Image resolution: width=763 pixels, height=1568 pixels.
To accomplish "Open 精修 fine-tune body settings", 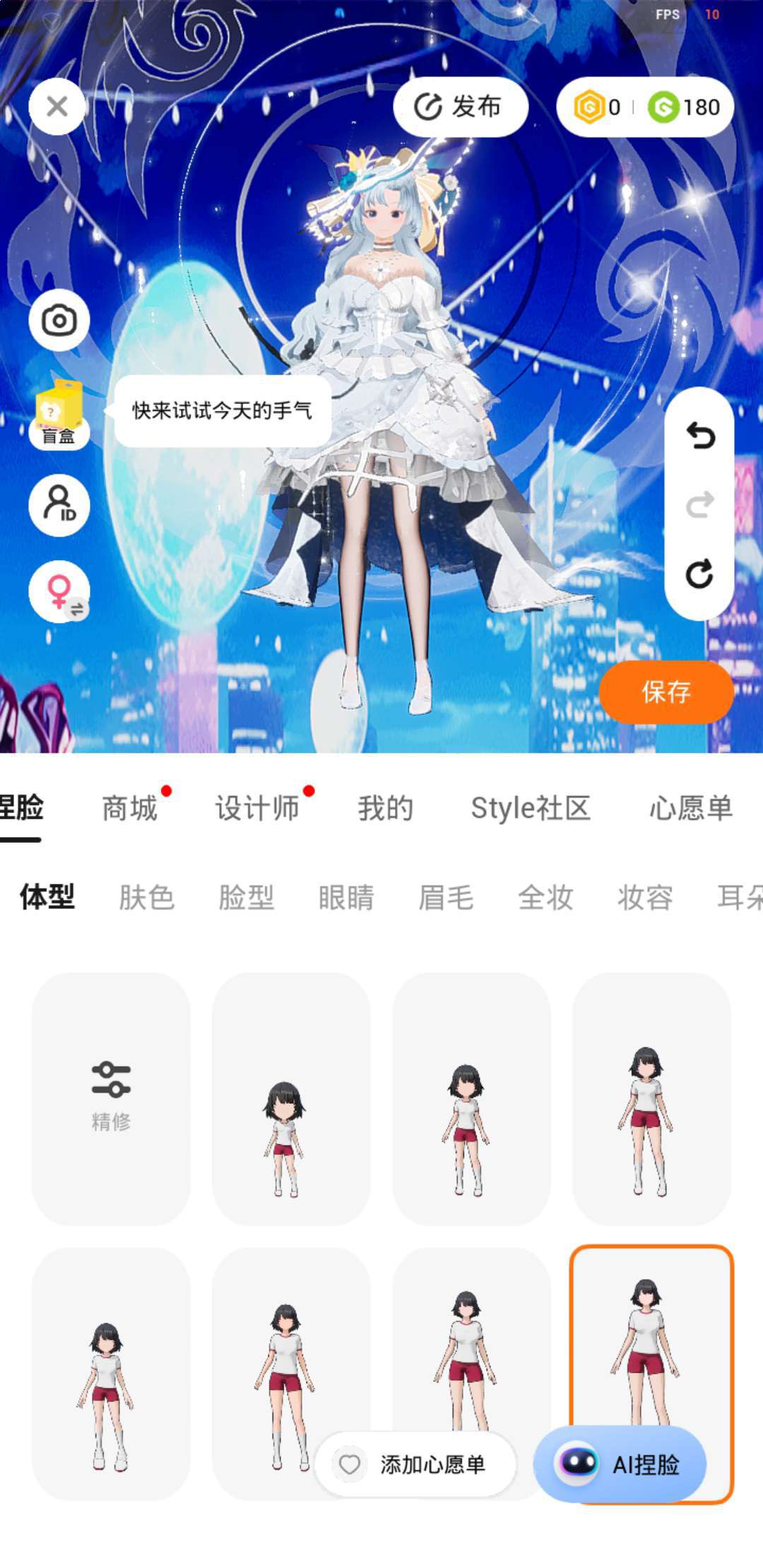I will point(111,1098).
